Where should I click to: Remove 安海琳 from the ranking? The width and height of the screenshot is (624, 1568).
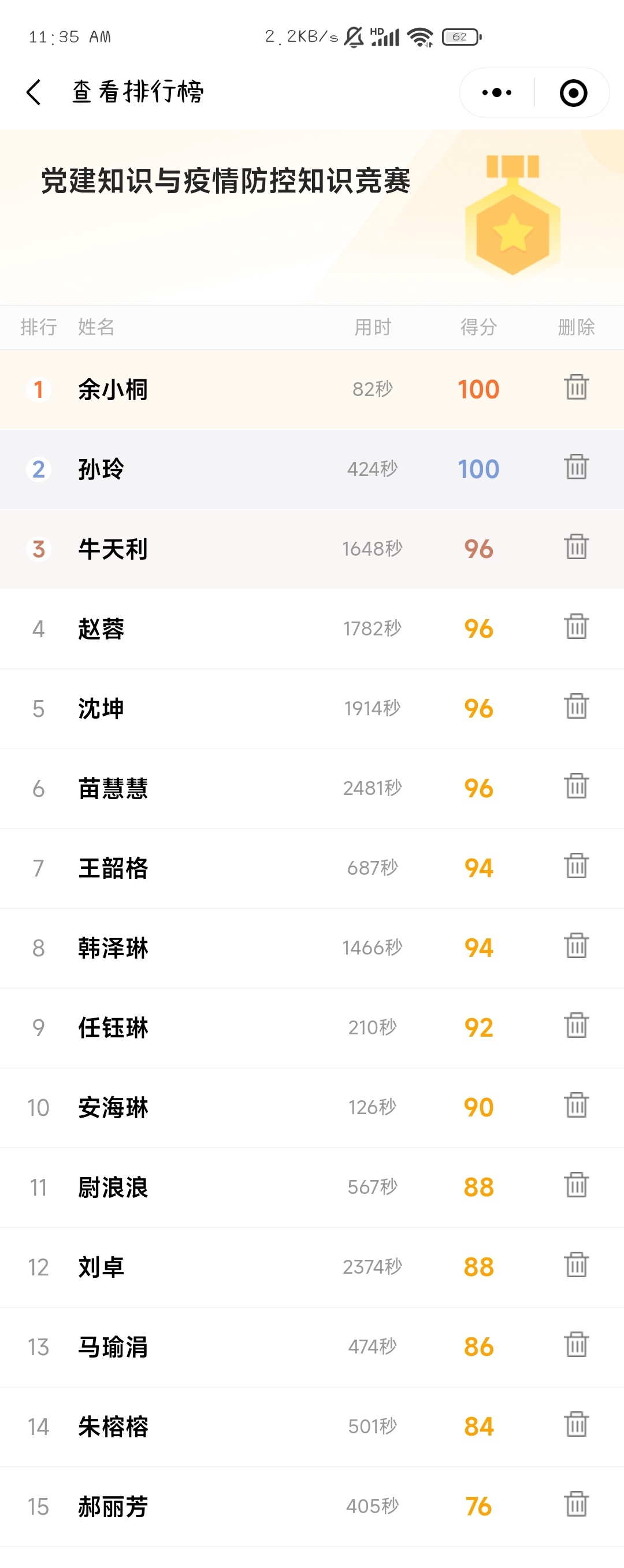pos(576,1105)
